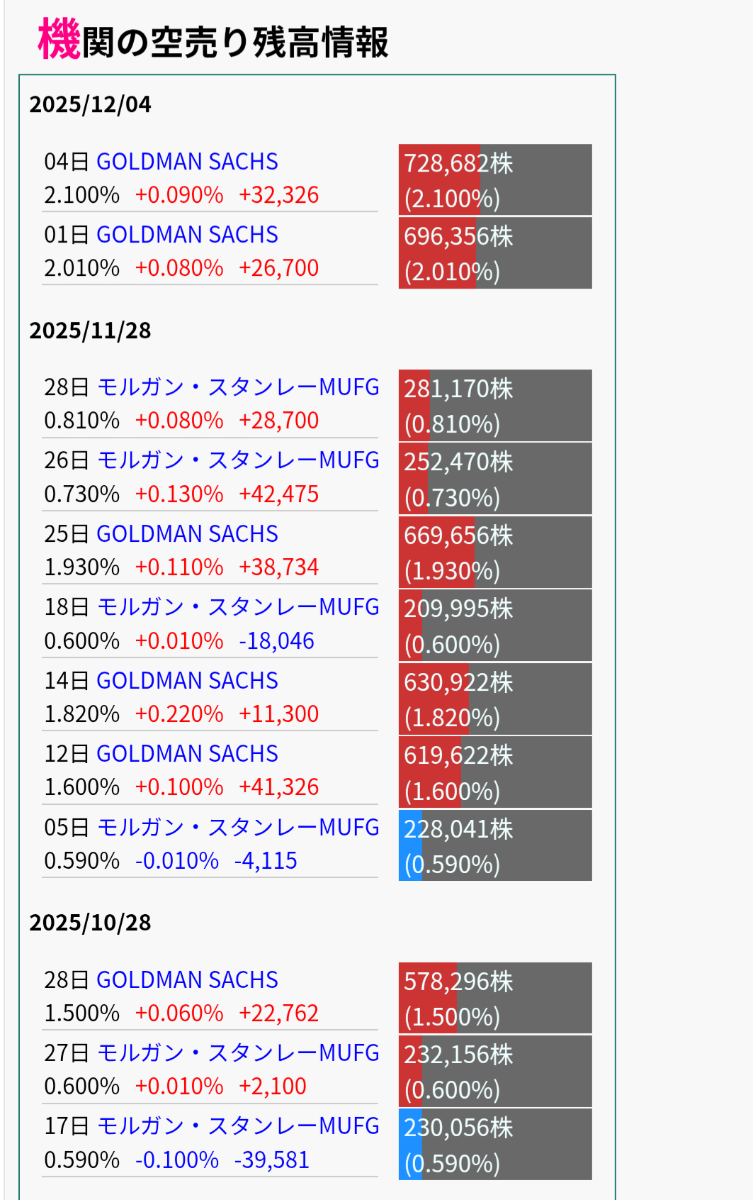Select 05日 モルガン・スタンレーMUFG link
This screenshot has width=753, height=1200.
pyautogui.click(x=238, y=827)
